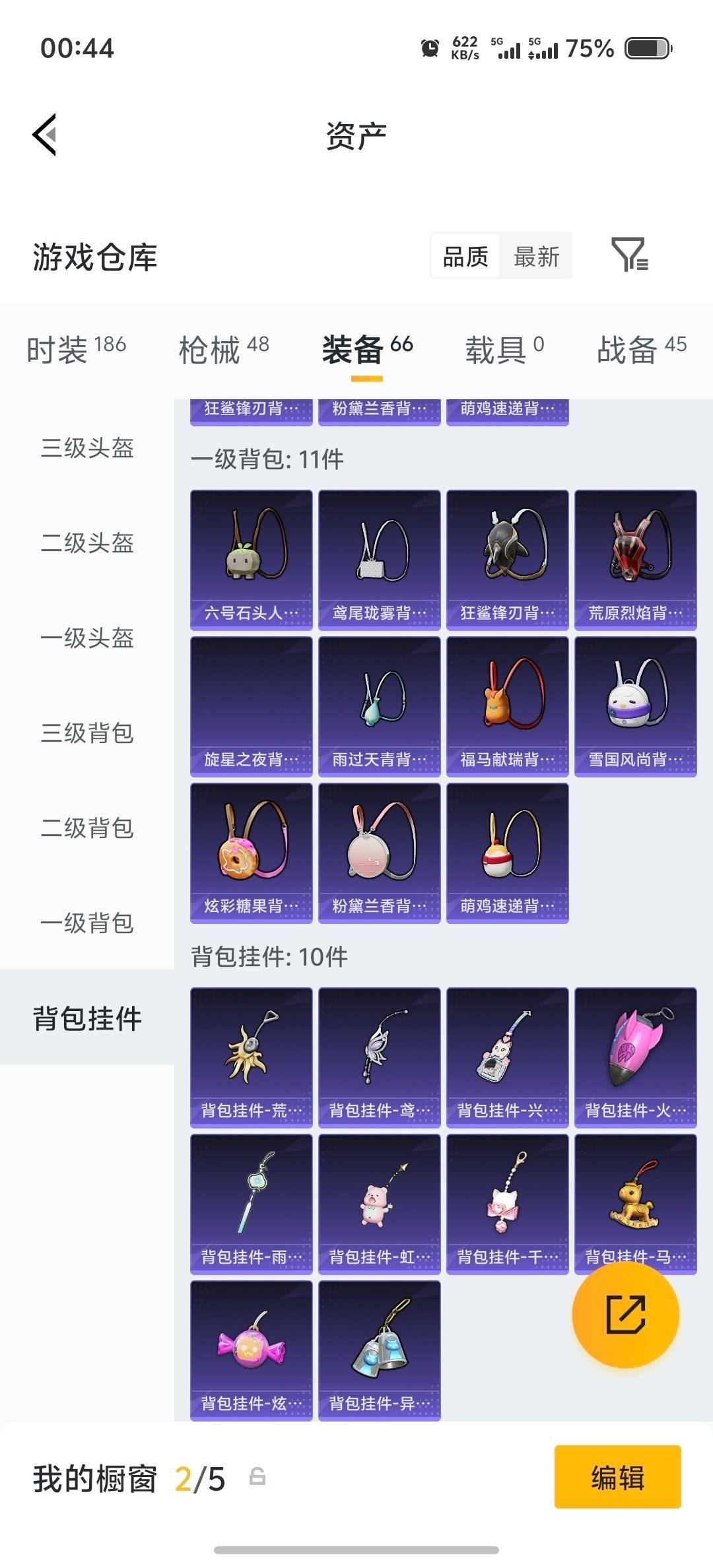Toggle sorting to 最新
713x1568 pixels.
click(536, 256)
